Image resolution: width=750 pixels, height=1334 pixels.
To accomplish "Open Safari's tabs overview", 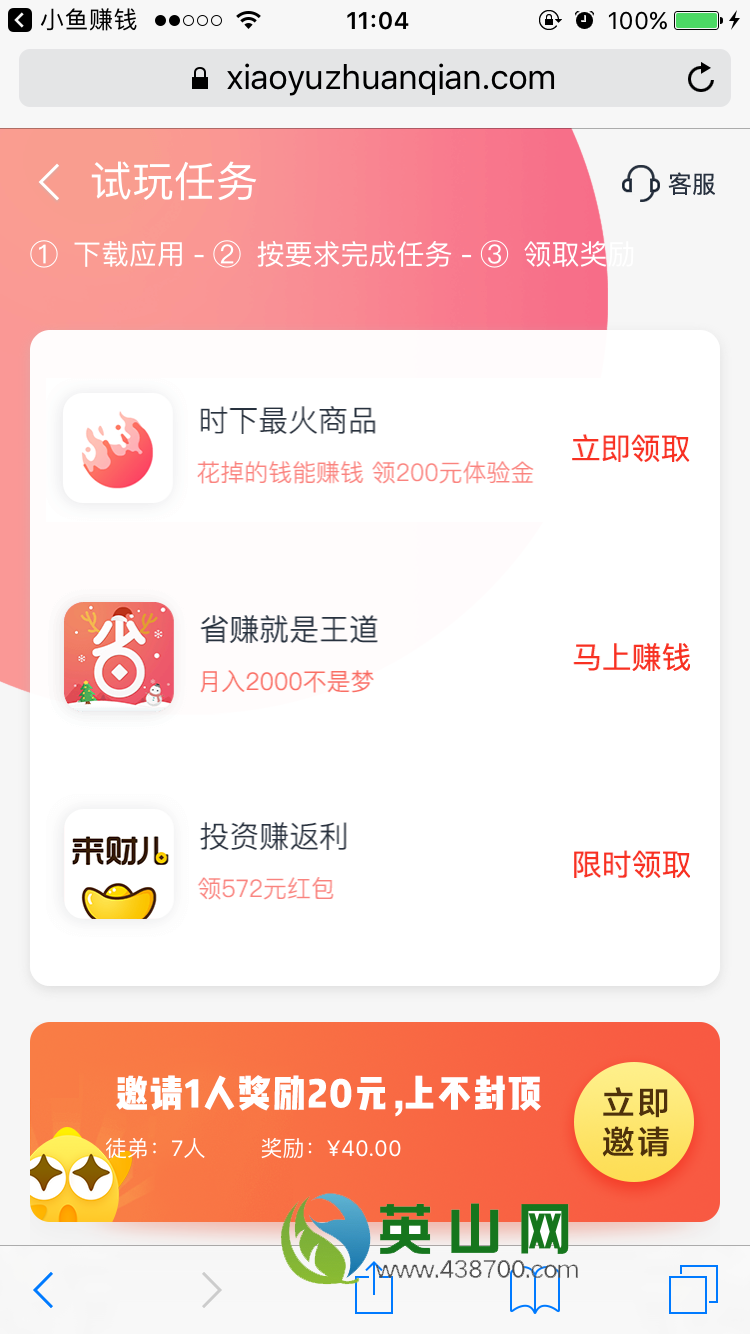I will pos(693,1289).
